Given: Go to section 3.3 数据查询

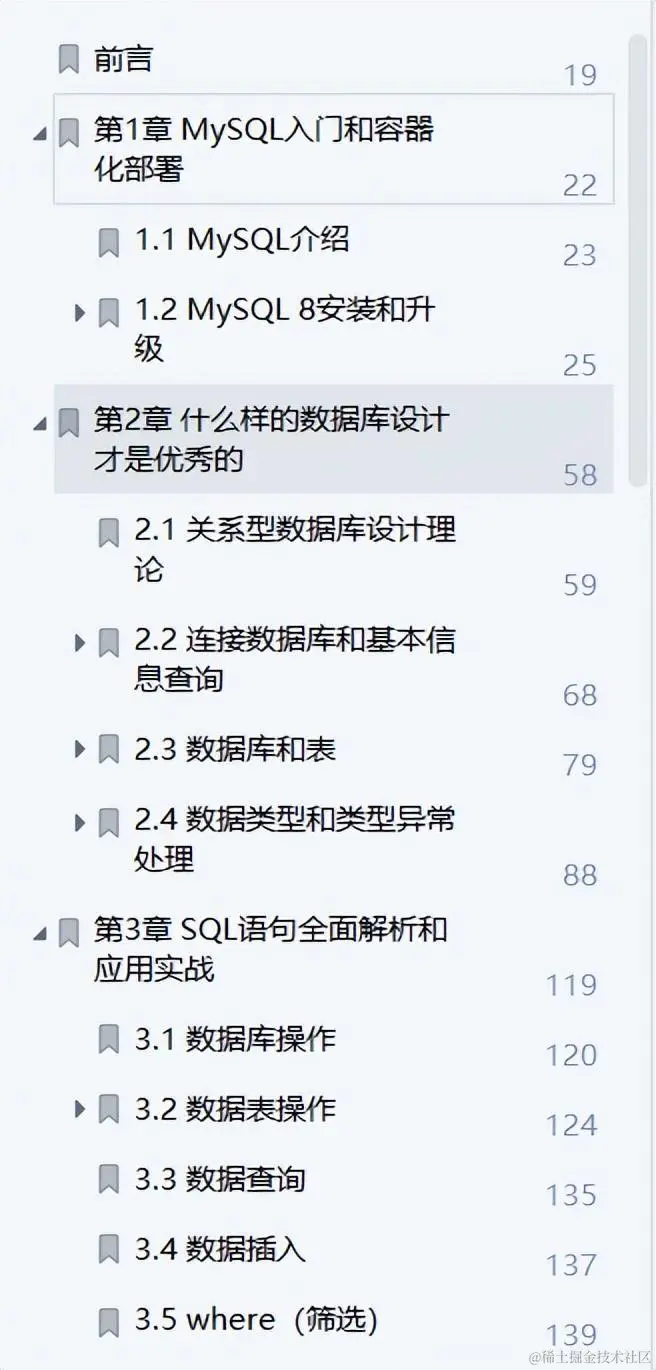Looking at the screenshot, I should pos(220,1179).
